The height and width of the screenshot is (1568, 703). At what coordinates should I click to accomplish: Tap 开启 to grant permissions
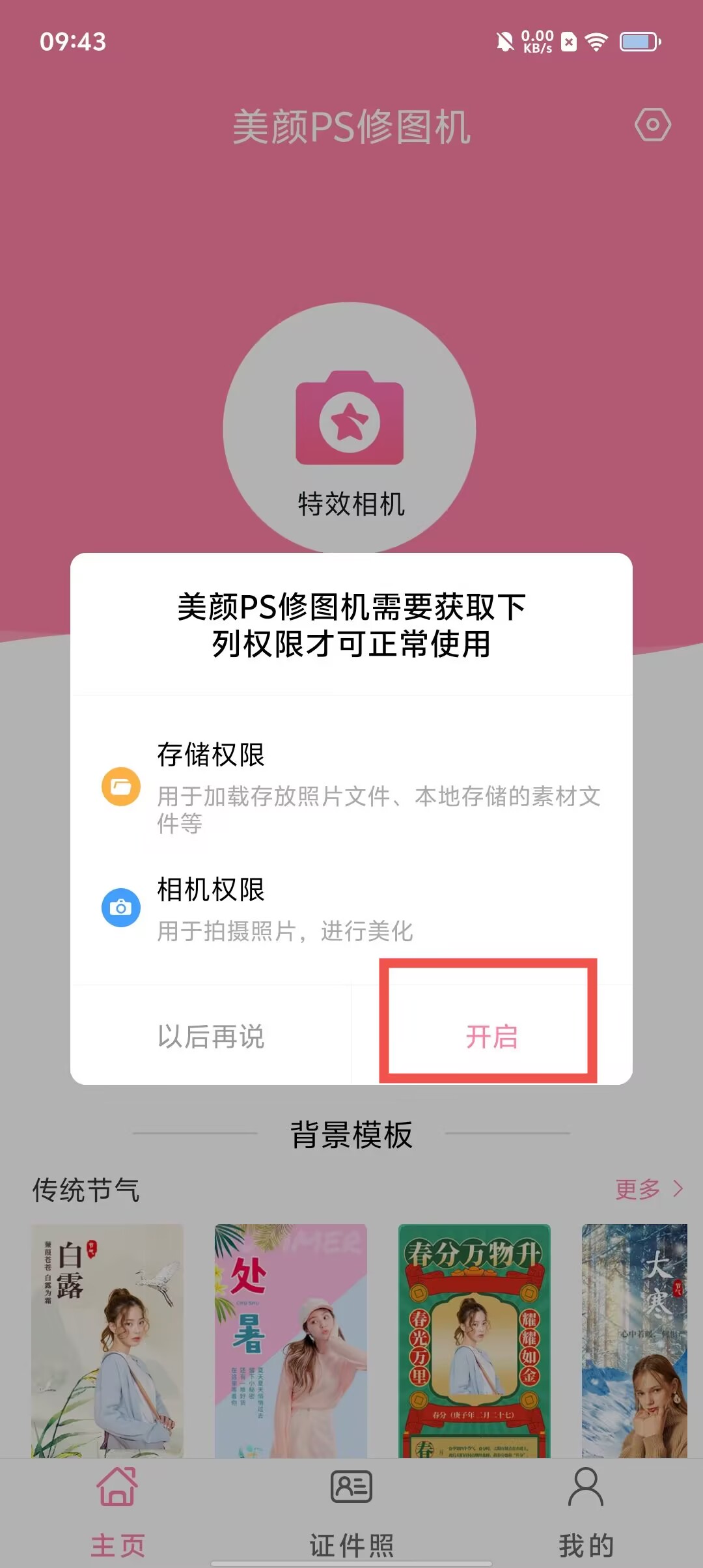pyautogui.click(x=491, y=1035)
